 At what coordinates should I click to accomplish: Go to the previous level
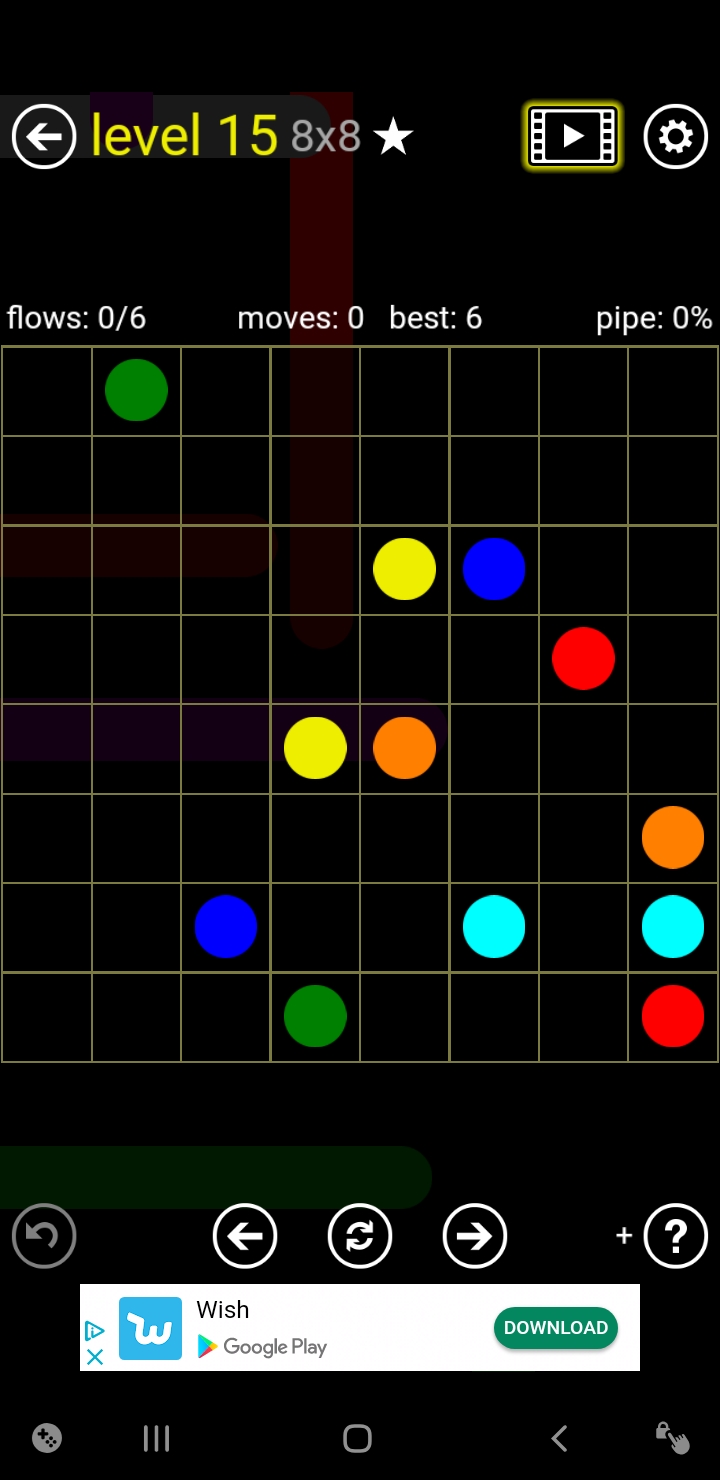[245, 1236]
